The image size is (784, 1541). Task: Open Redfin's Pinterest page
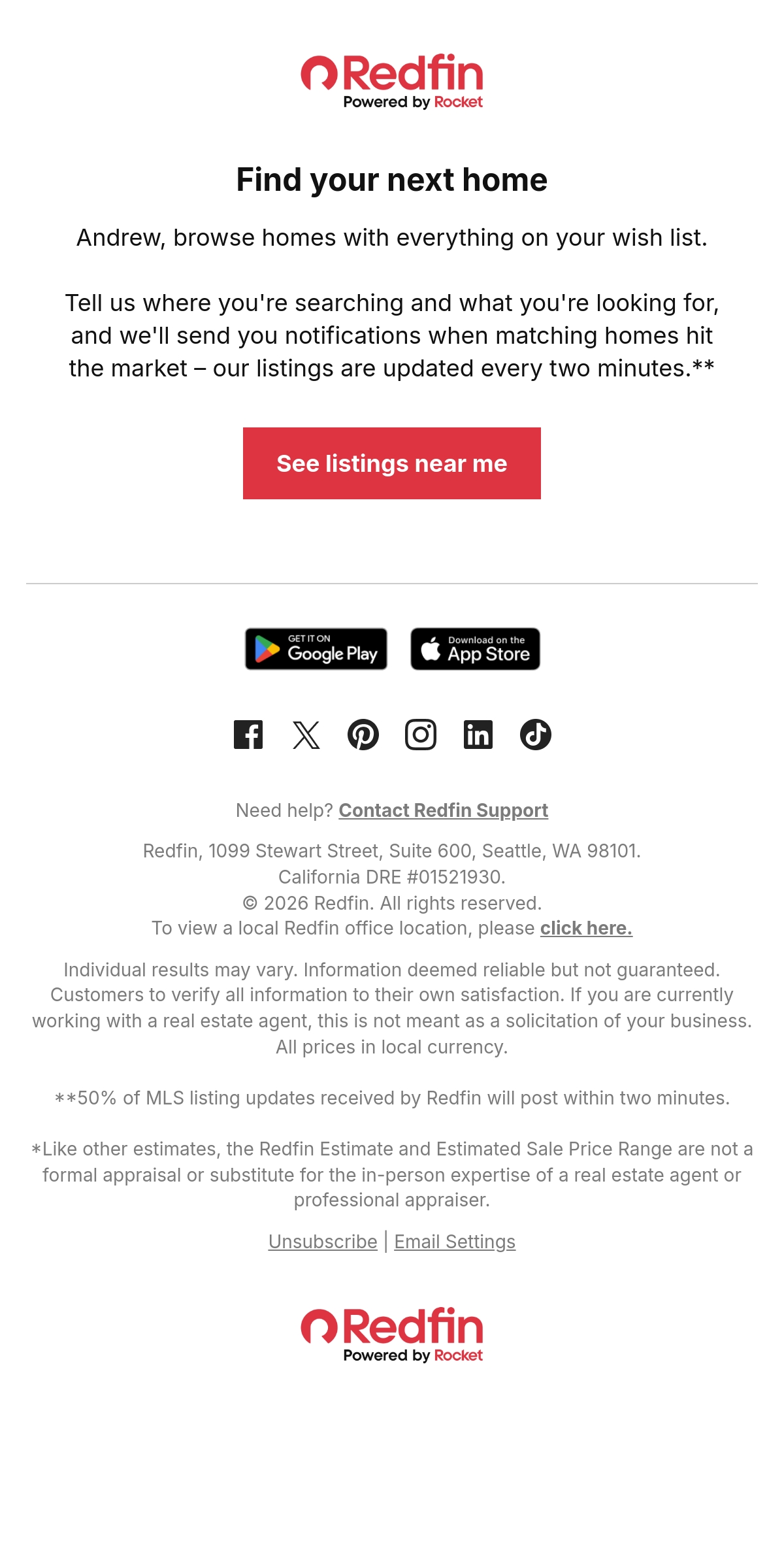tap(363, 735)
